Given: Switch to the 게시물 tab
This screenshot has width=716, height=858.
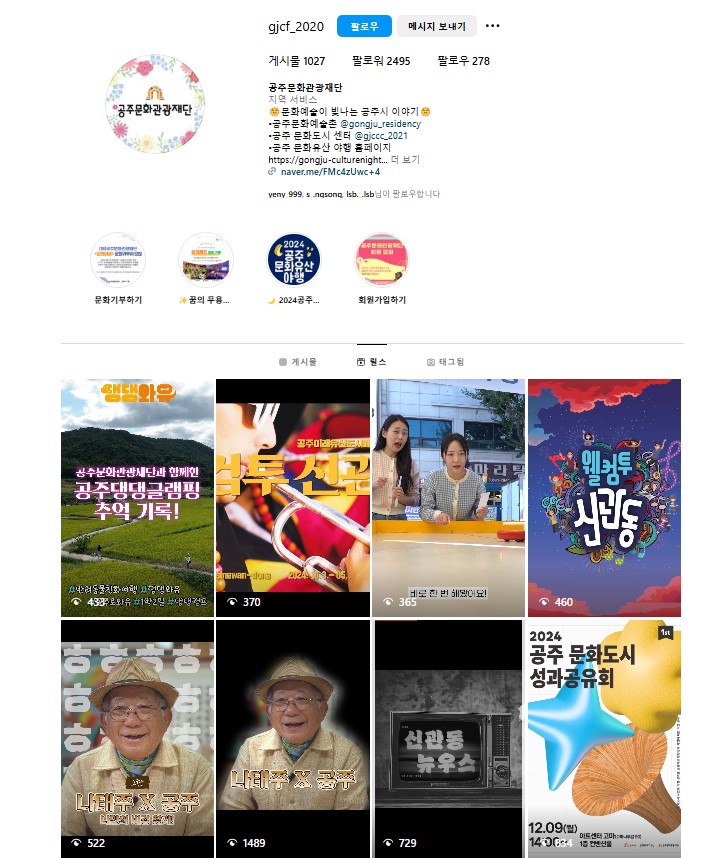Looking at the screenshot, I should click(297, 362).
